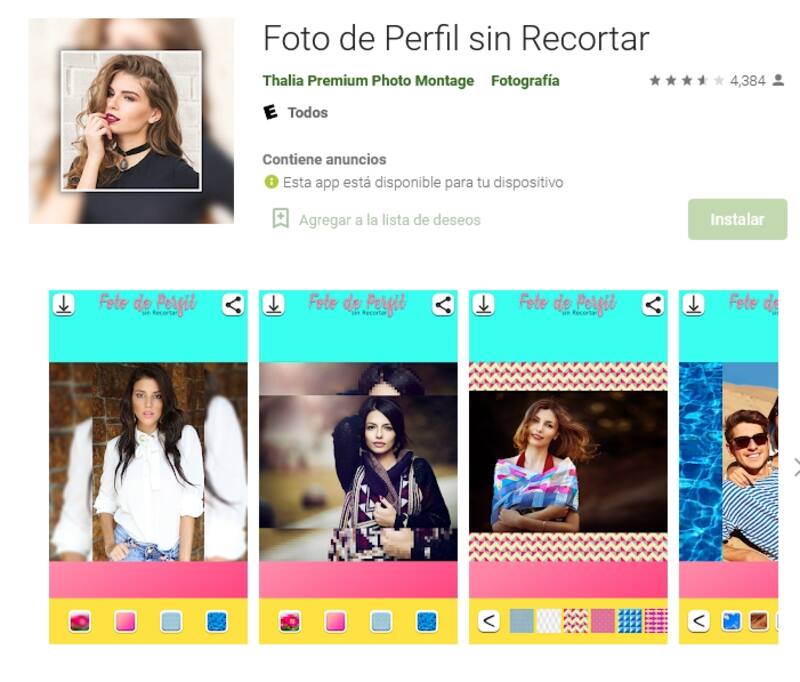Screen dimensions: 800x682
Task: Install the app with the Instalar button
Action: 737,219
